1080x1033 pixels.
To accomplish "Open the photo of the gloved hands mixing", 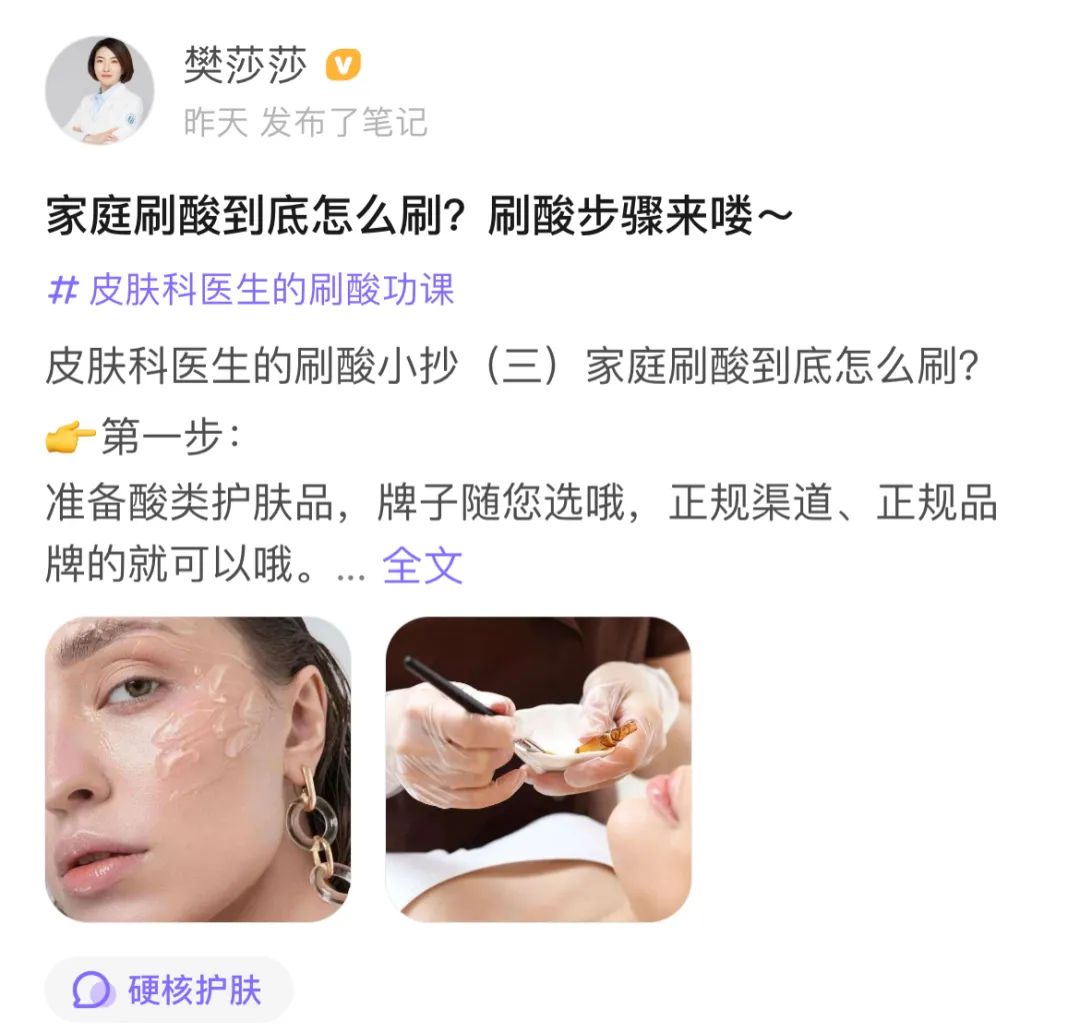I will 538,768.
